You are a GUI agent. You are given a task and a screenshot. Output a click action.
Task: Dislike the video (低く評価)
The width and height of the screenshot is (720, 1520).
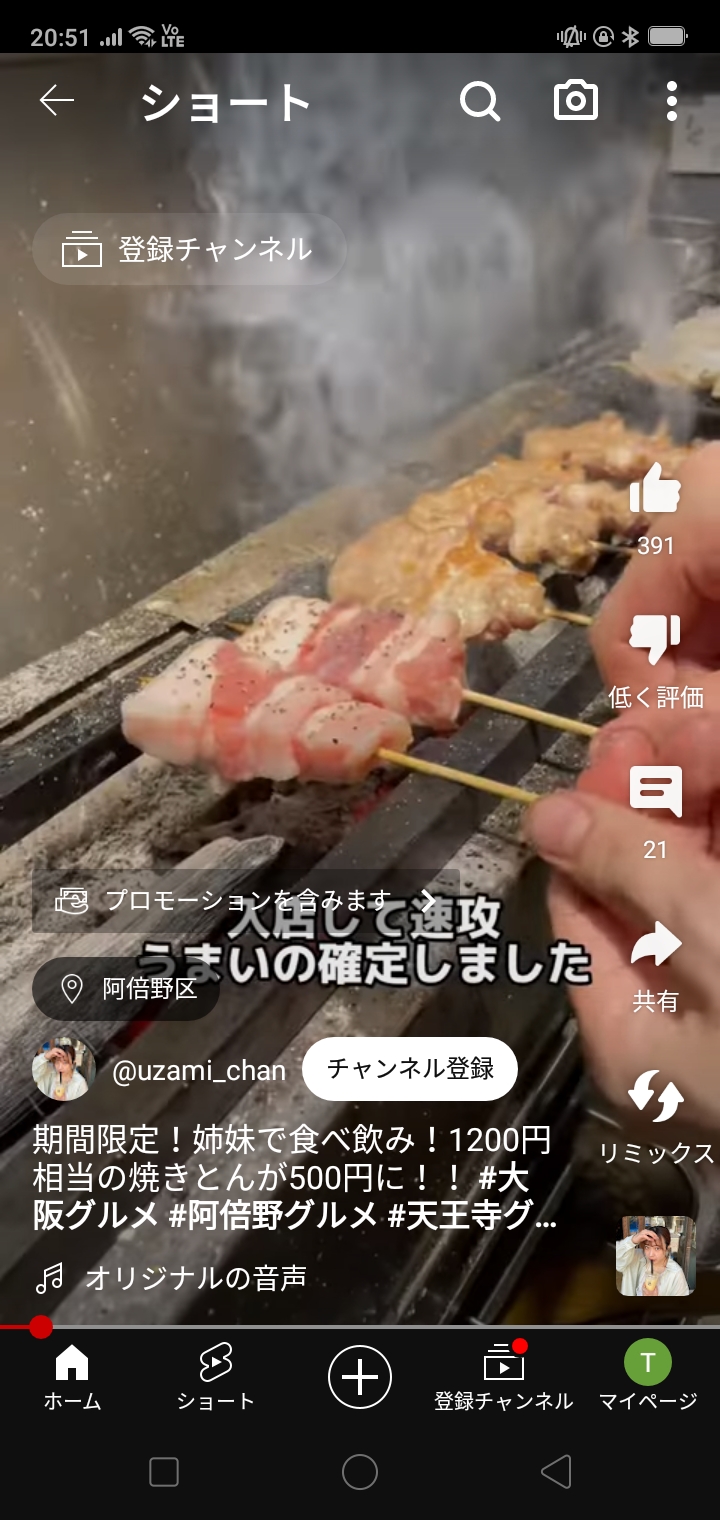coord(655,640)
